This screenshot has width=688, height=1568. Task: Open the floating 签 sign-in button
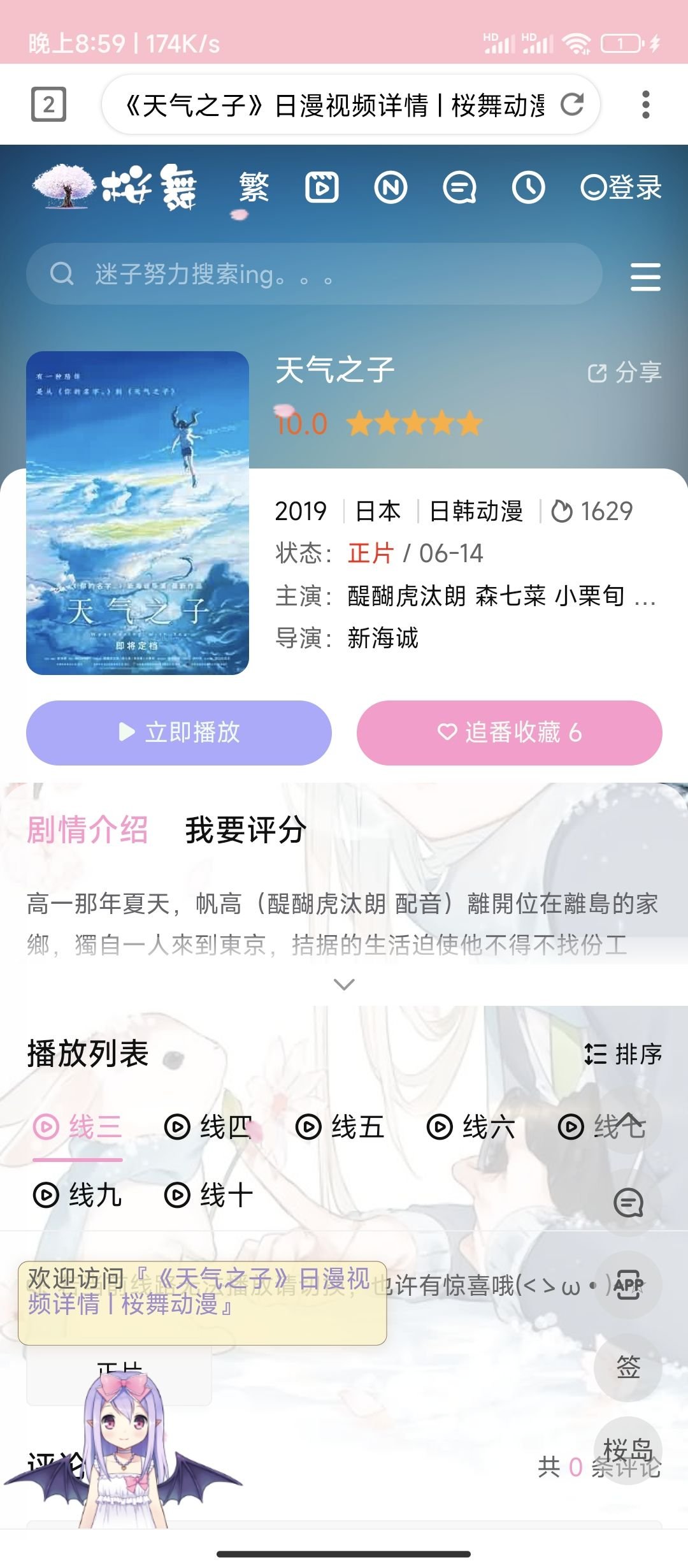[627, 1367]
